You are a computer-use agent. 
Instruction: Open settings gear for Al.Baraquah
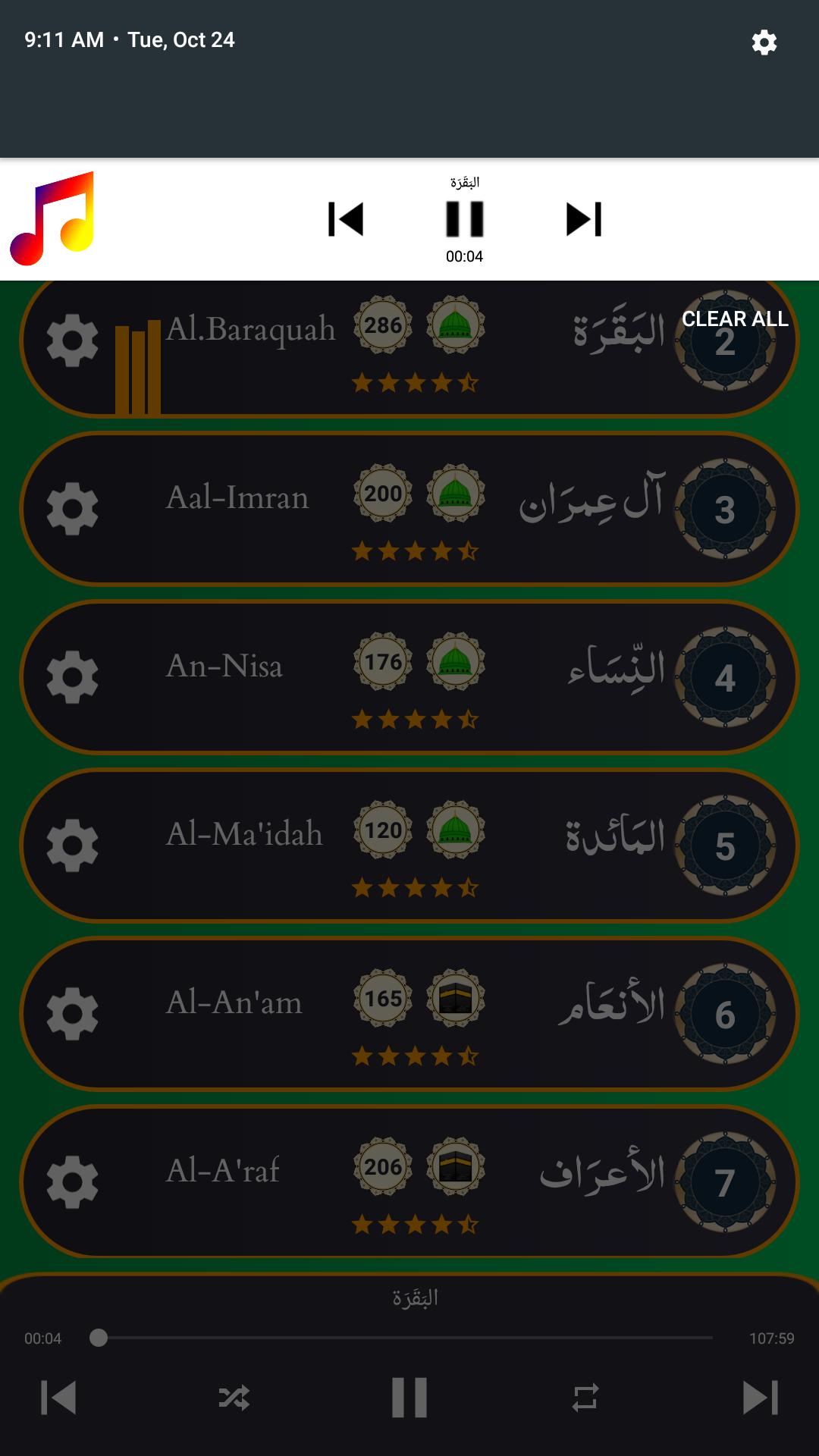(72, 340)
